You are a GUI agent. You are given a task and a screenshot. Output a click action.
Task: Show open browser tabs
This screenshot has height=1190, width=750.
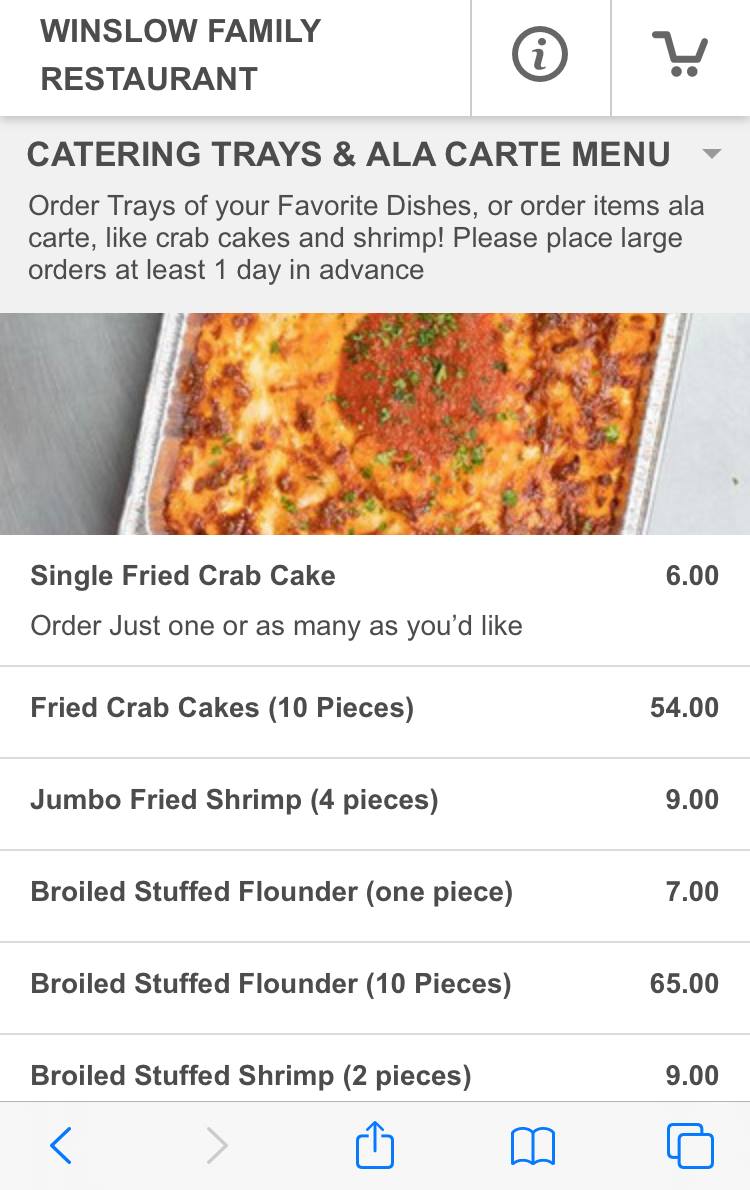pos(690,1146)
